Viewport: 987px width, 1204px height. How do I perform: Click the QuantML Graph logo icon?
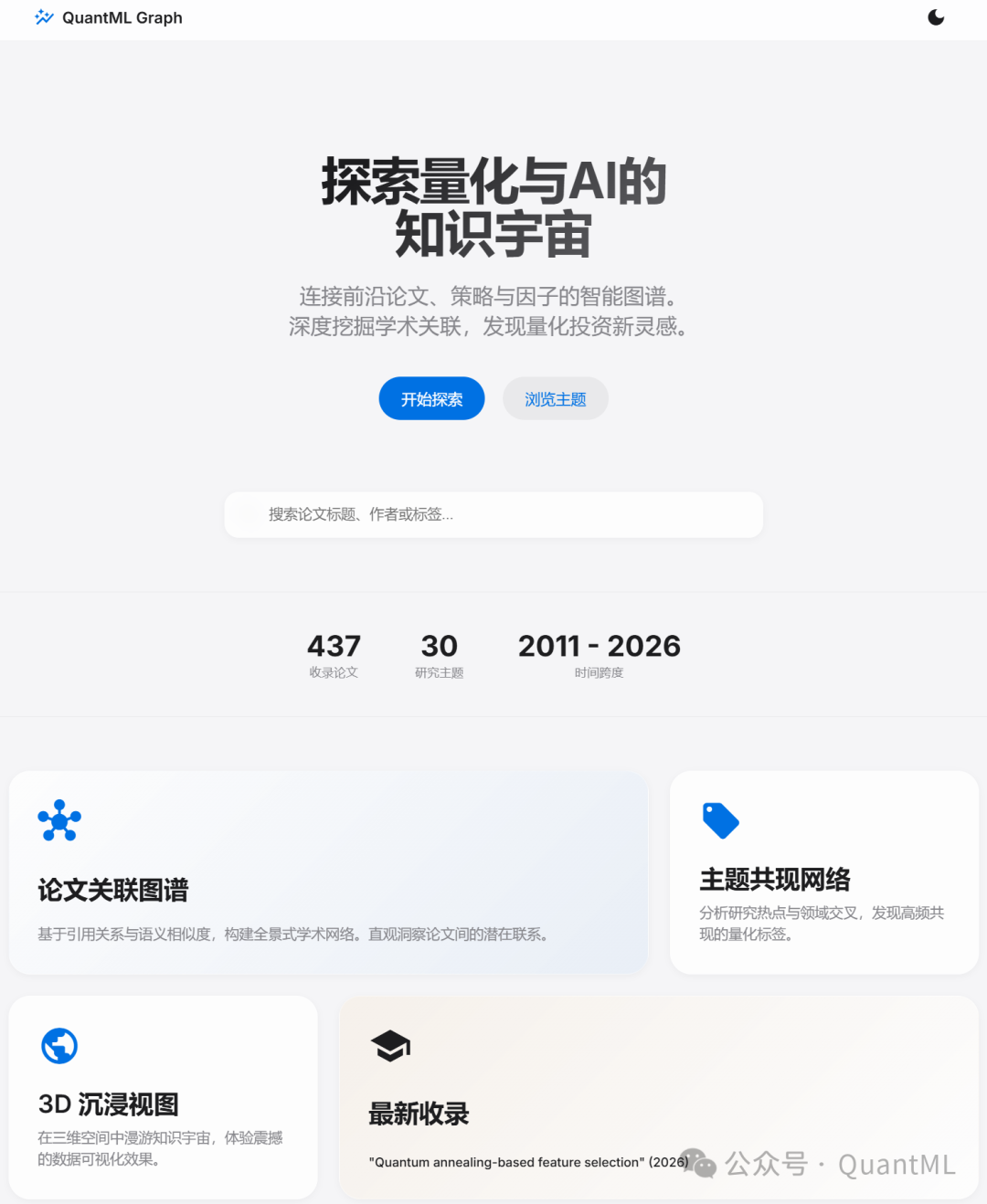coord(43,17)
